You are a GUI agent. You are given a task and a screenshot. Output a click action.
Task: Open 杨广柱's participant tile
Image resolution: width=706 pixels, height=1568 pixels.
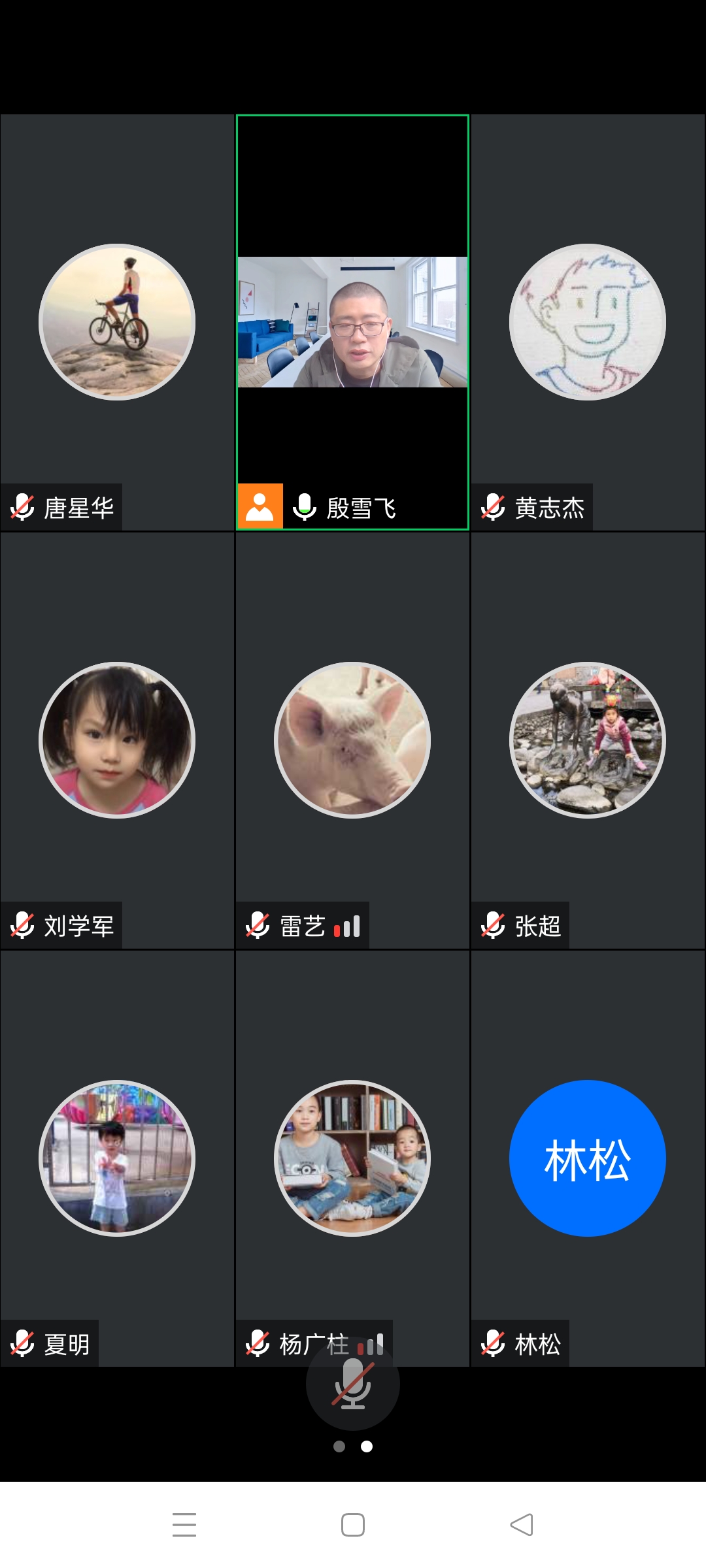pos(352,1158)
